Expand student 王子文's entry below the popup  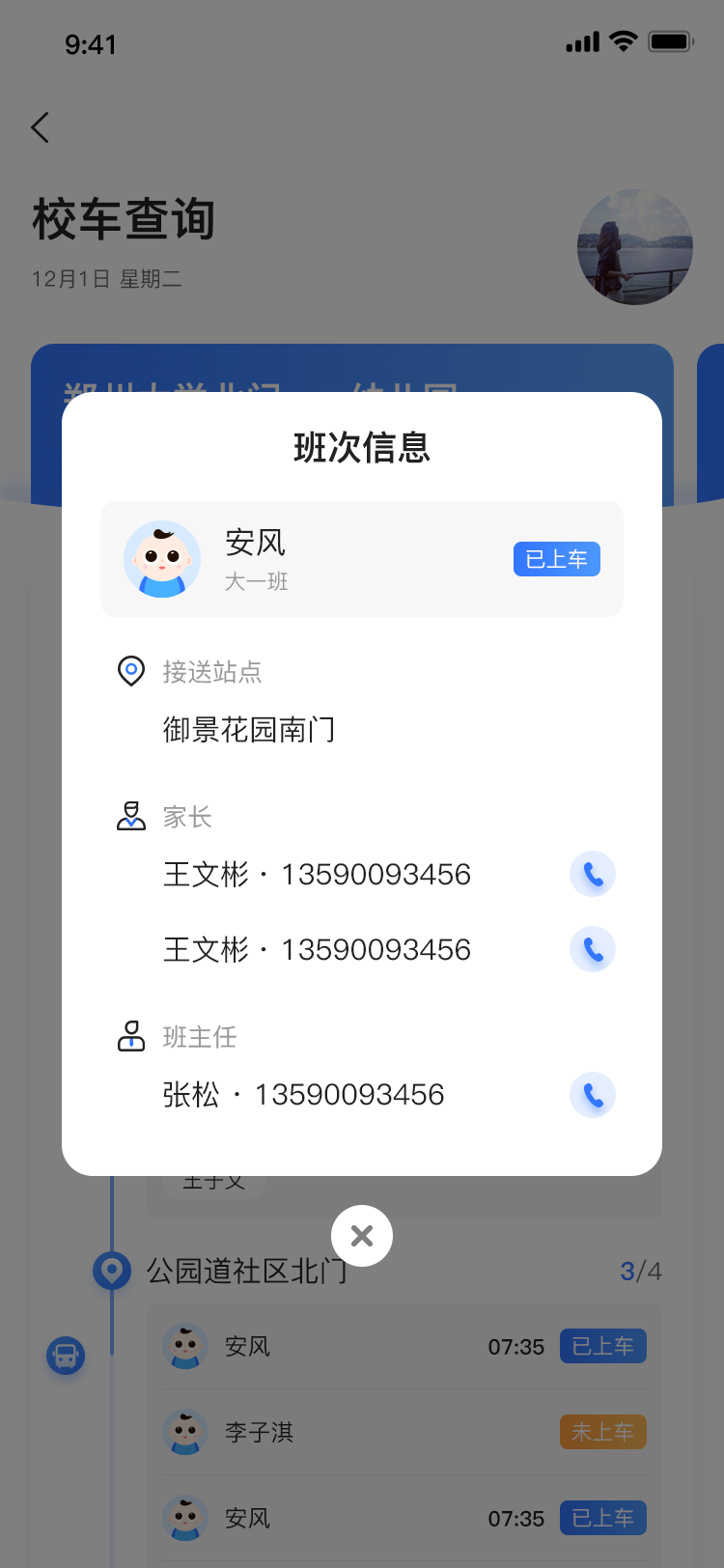point(214,1178)
